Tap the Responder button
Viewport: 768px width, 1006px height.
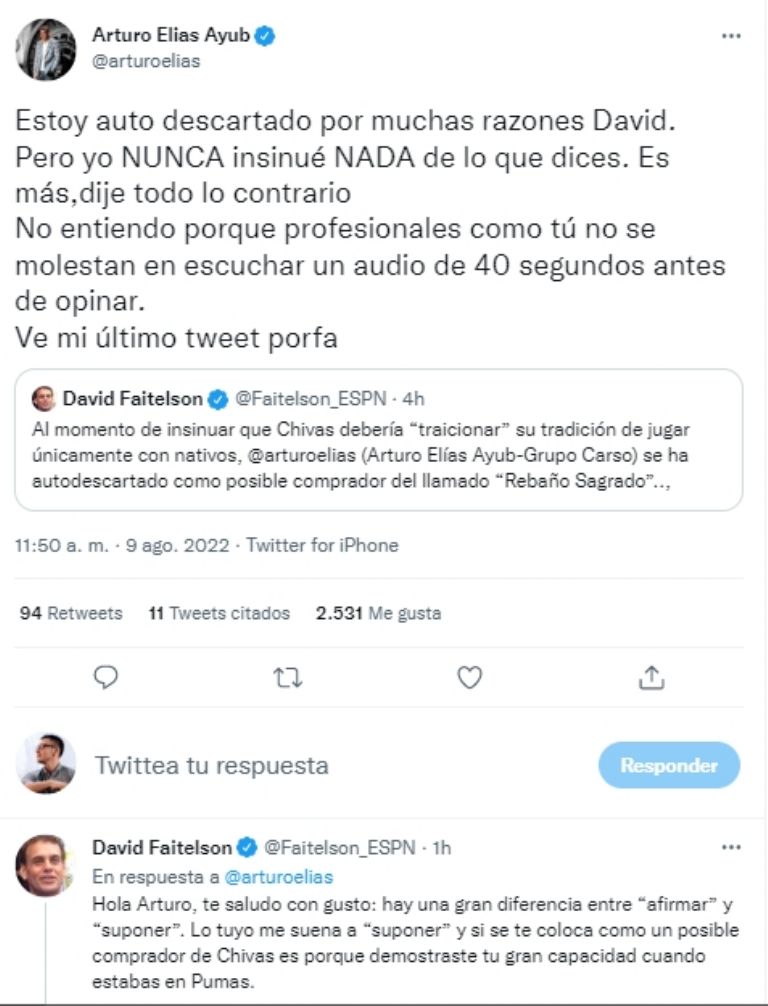(x=669, y=766)
